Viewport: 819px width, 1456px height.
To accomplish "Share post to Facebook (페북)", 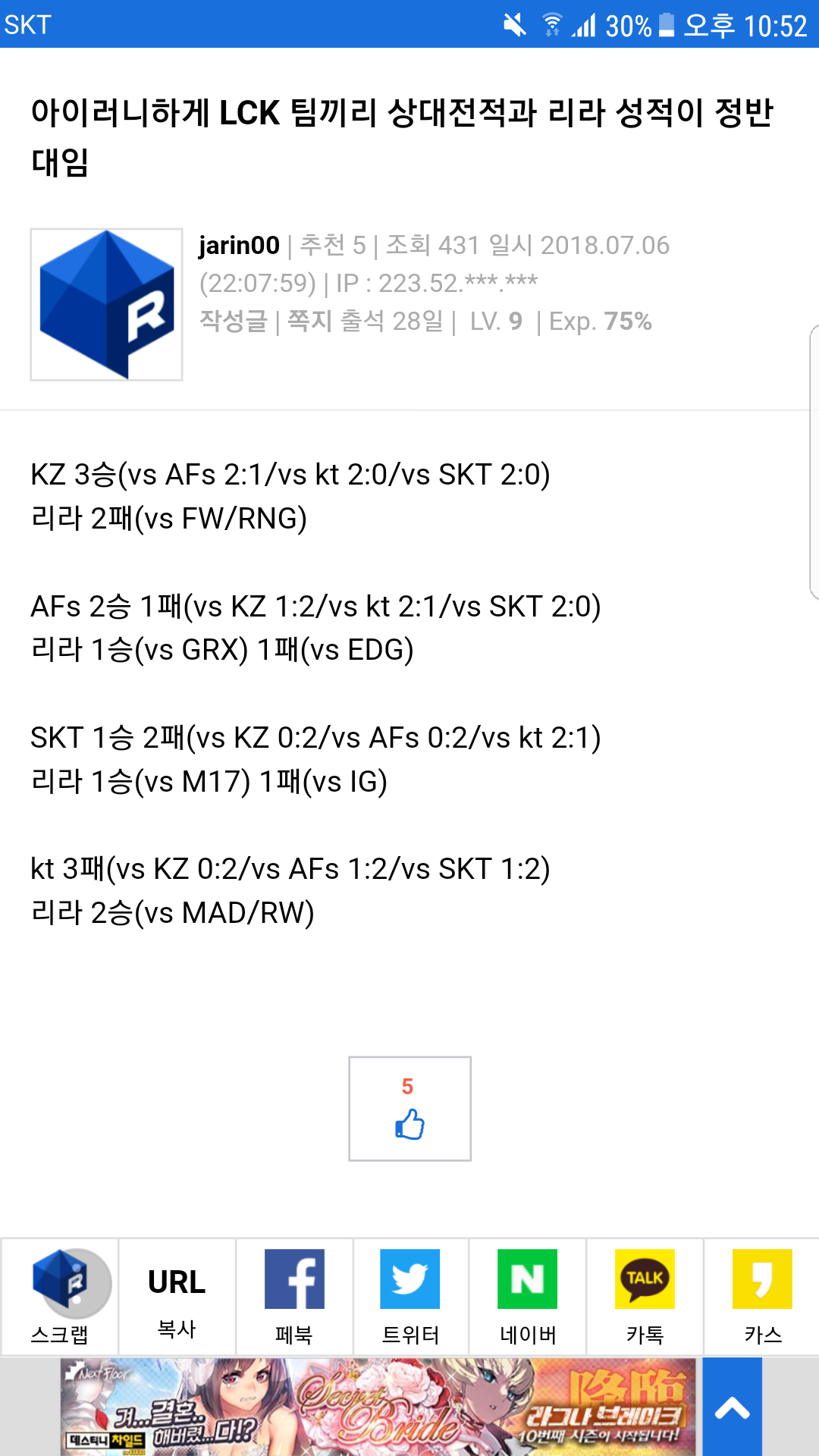I will (294, 1298).
